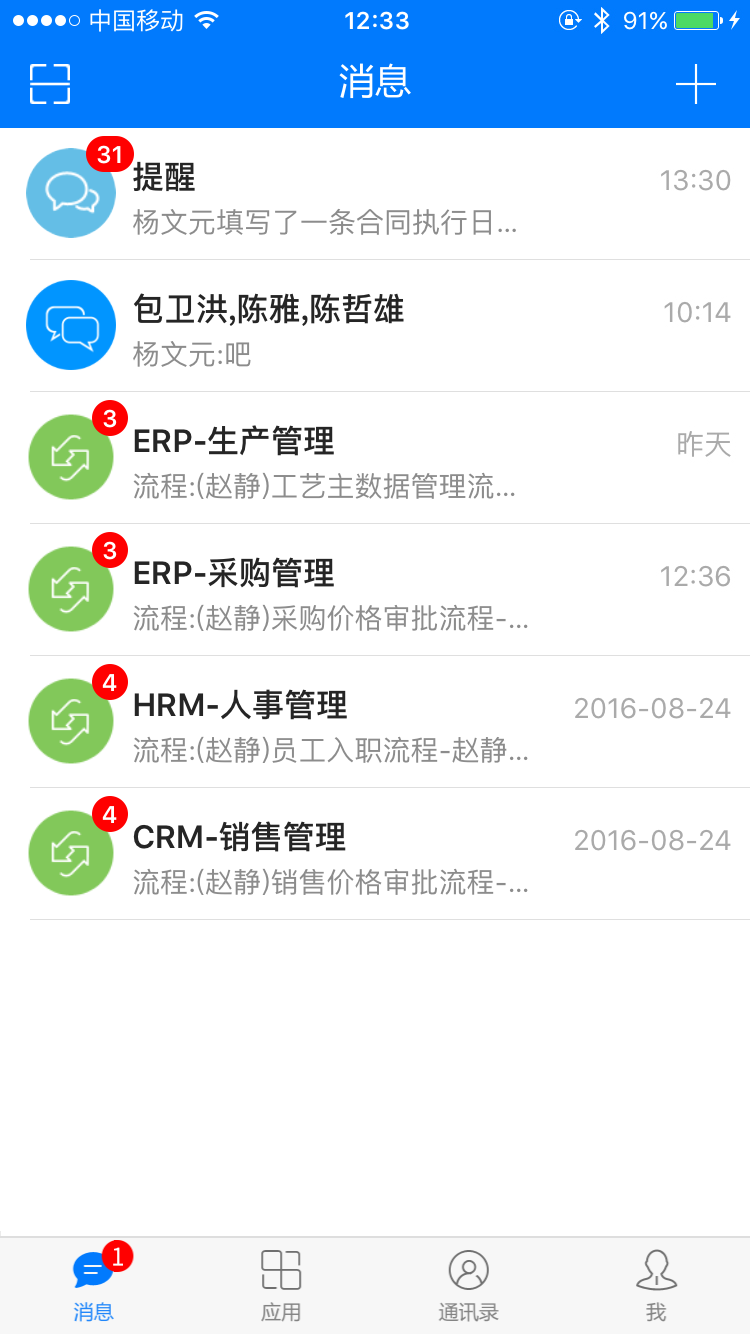Select the 消息 tab
Viewport: 750px width, 1334px height.
94,1286
